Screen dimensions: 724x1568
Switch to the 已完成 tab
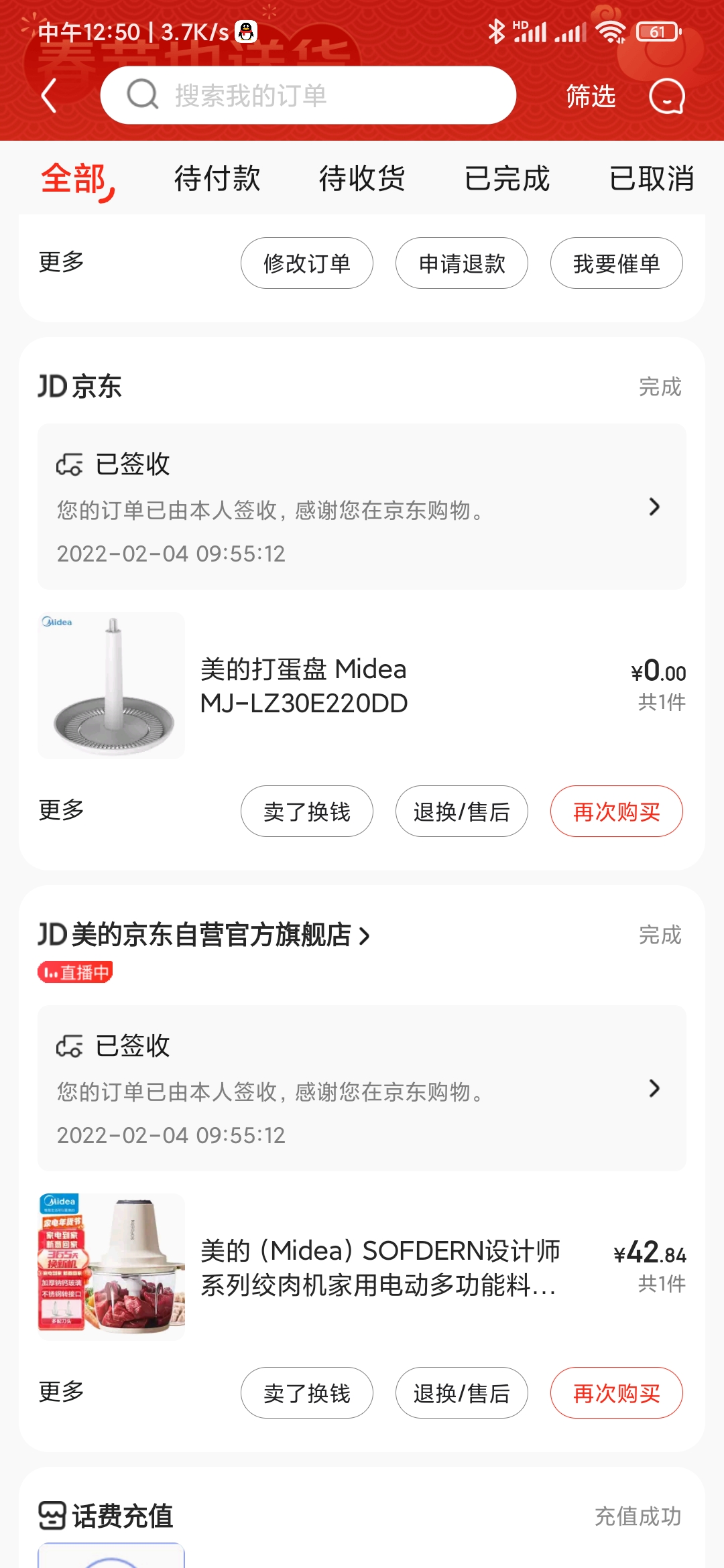point(507,178)
